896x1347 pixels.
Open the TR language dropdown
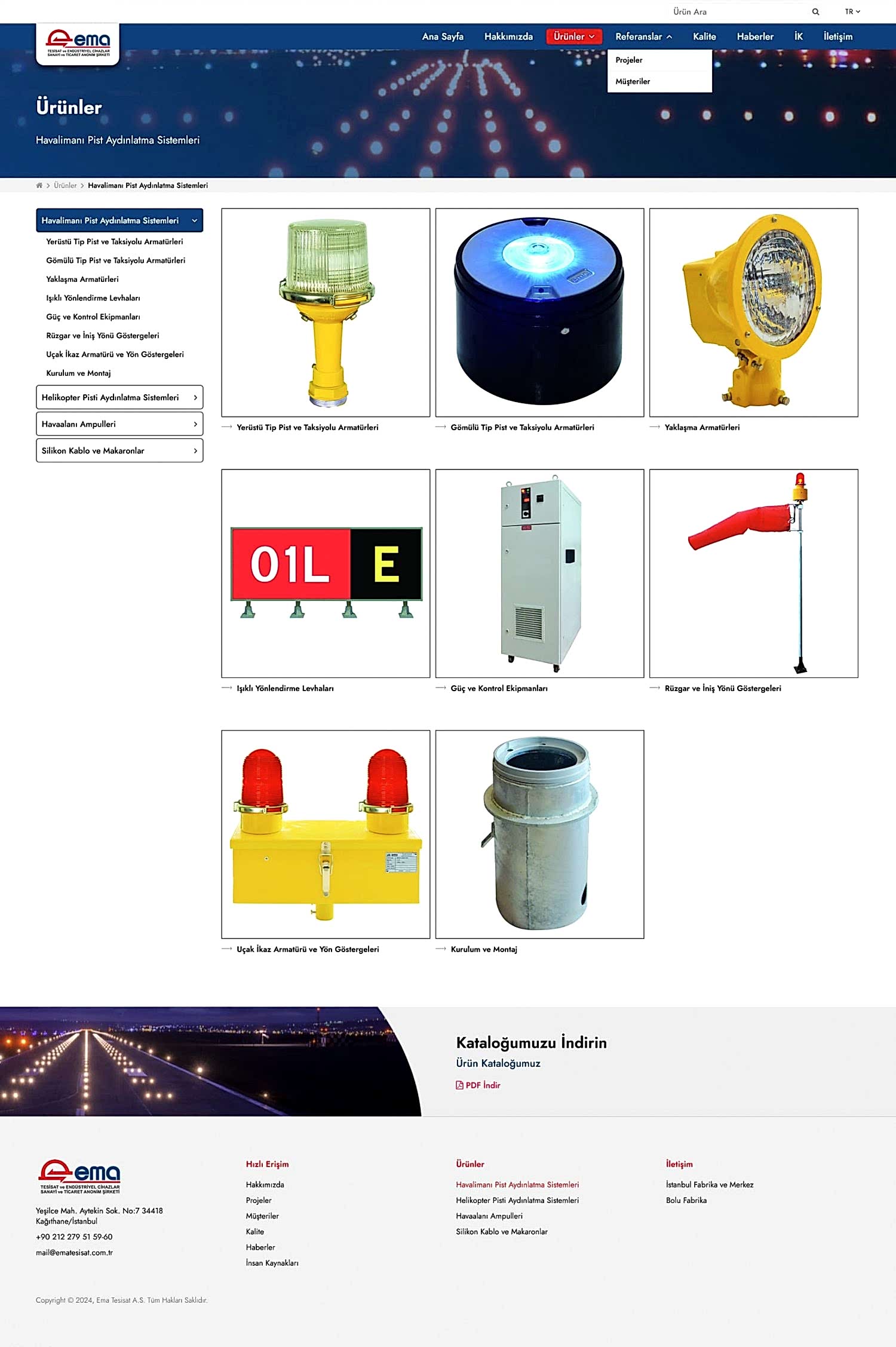click(852, 12)
